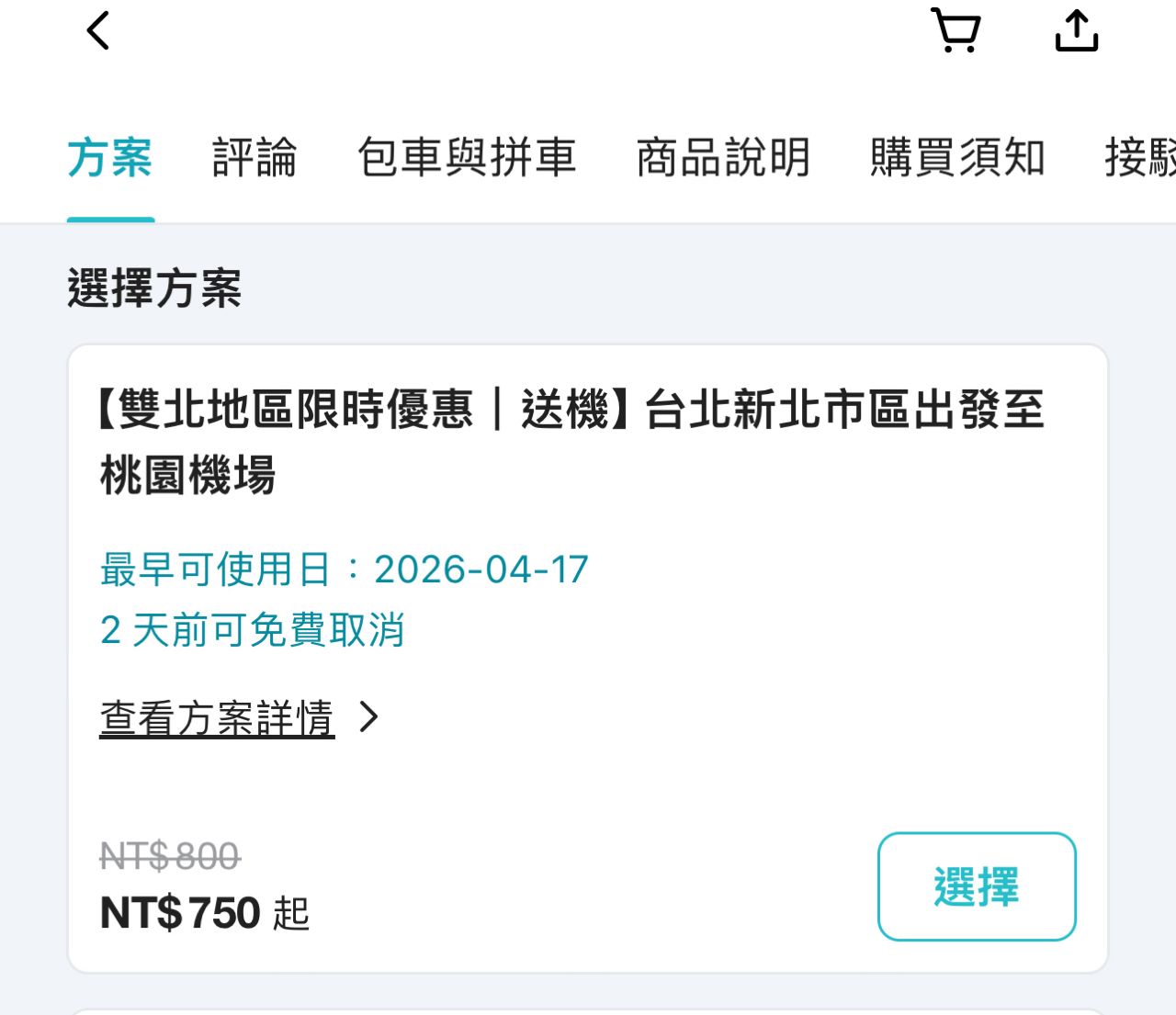This screenshot has width=1176, height=1015.
Task: Open 查看方案詳情 link
Action: click(218, 717)
